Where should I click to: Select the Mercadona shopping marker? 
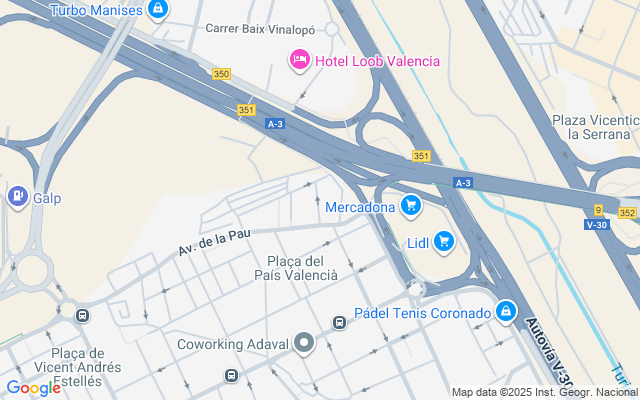410,207
